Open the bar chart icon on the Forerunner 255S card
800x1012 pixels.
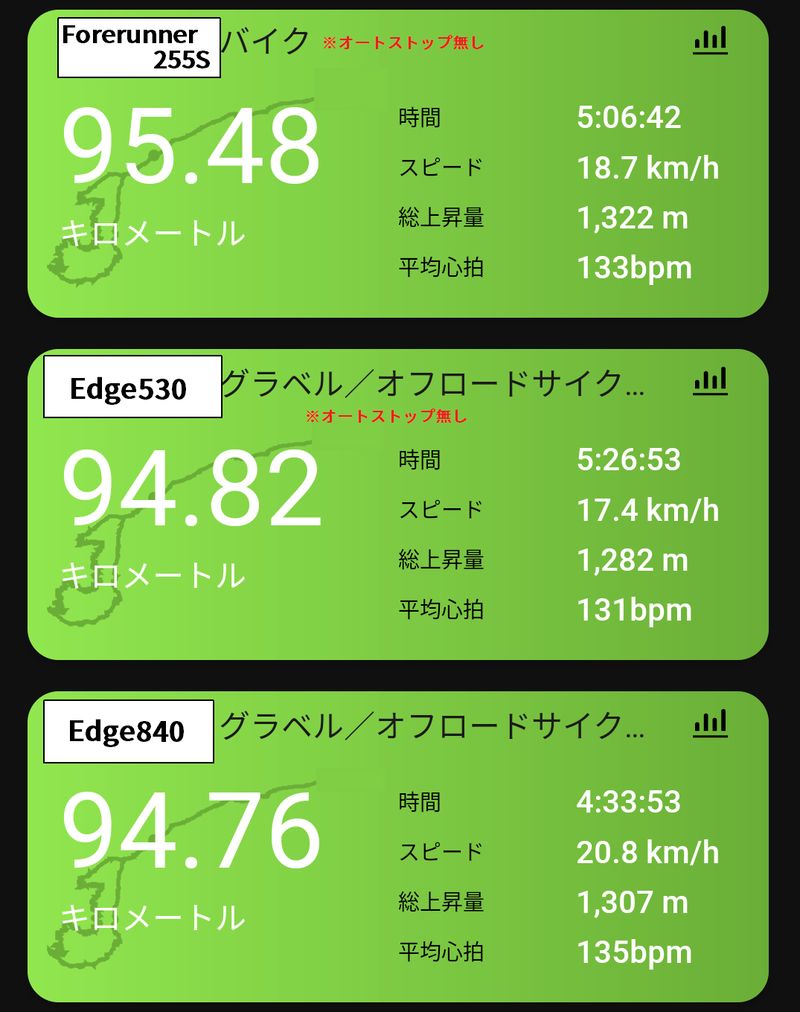[710, 40]
